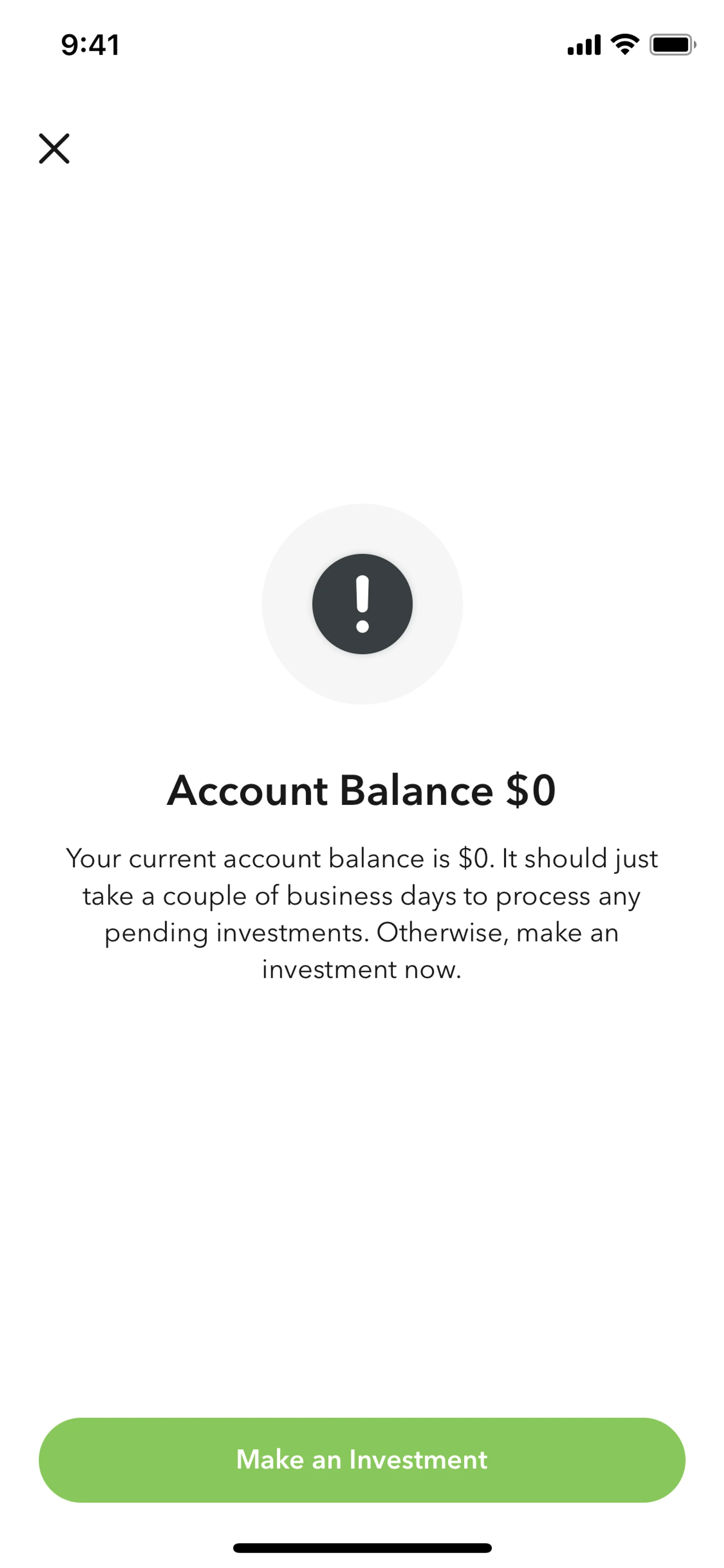The image size is (724, 1568).
Task: Close the Account Balance screen
Action: 54,149
